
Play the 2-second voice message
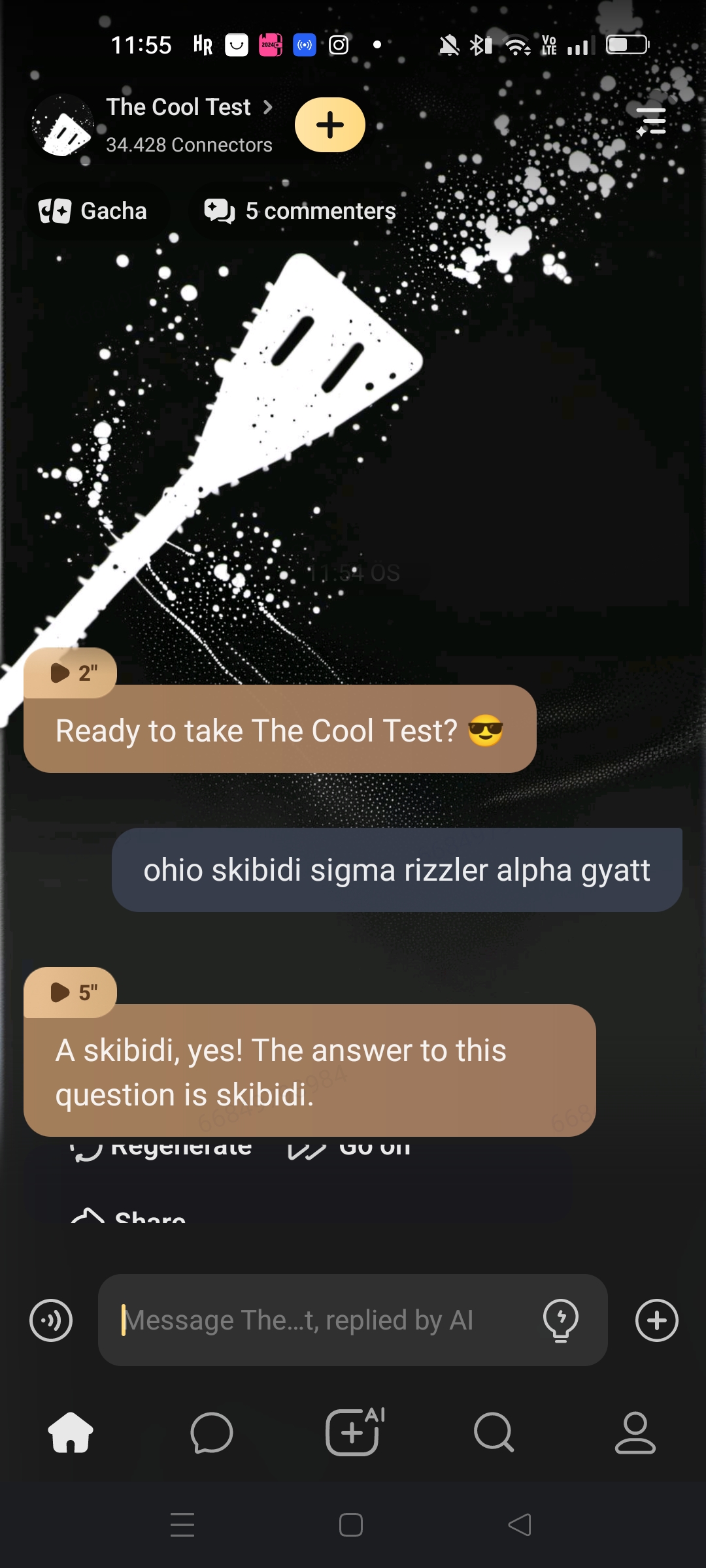(x=71, y=673)
